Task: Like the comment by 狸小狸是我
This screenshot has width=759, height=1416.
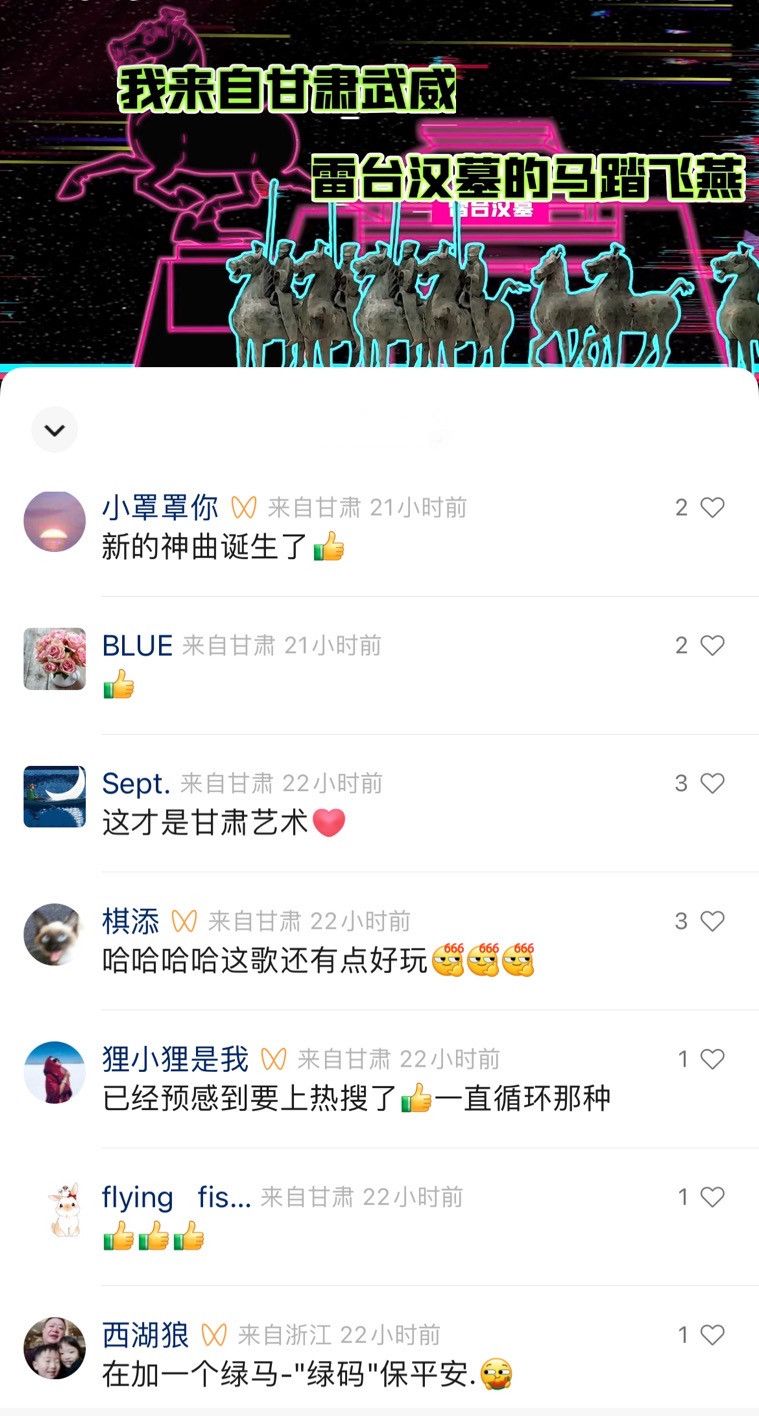Action: click(712, 1060)
